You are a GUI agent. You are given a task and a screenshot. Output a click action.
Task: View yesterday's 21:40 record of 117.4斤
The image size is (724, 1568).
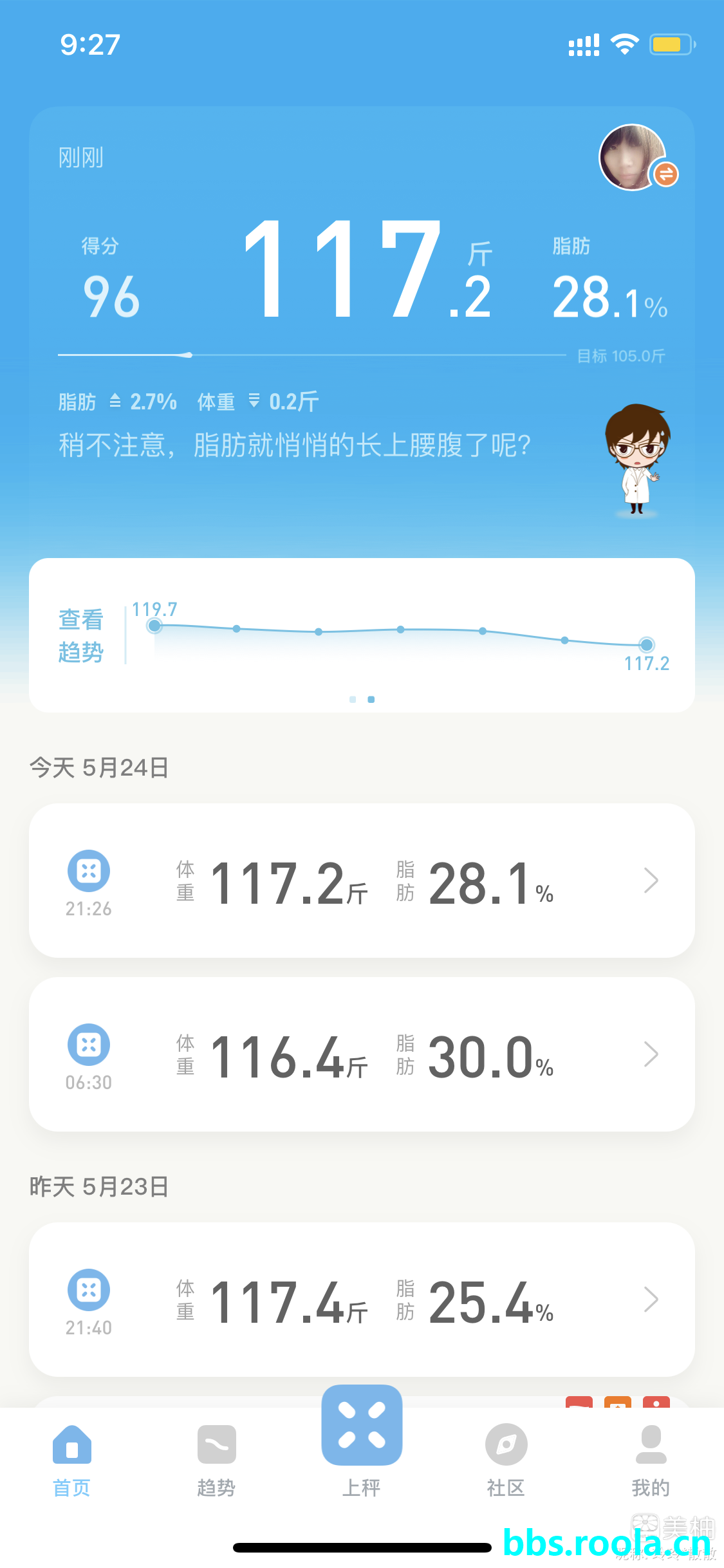click(x=362, y=1300)
